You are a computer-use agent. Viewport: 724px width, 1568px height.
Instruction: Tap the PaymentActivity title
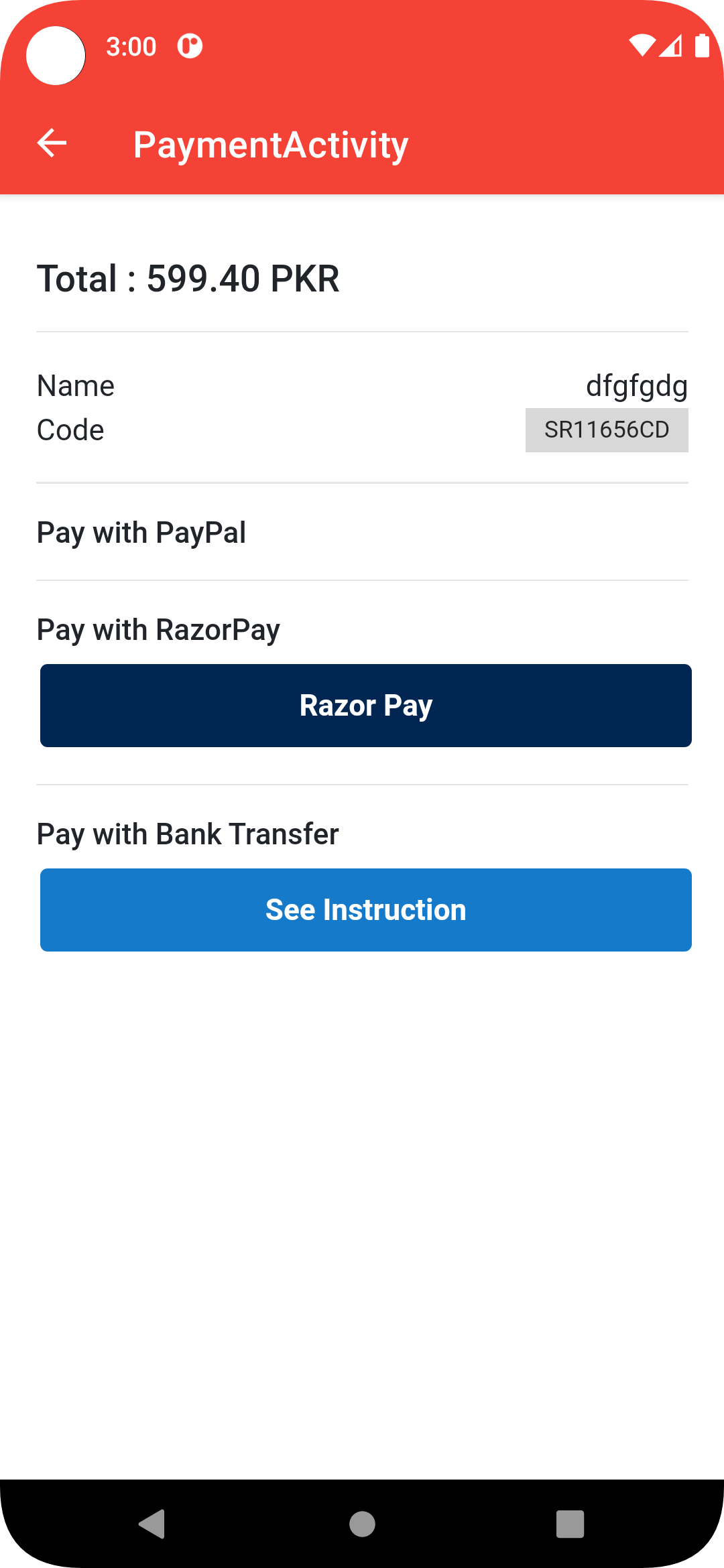(x=271, y=144)
